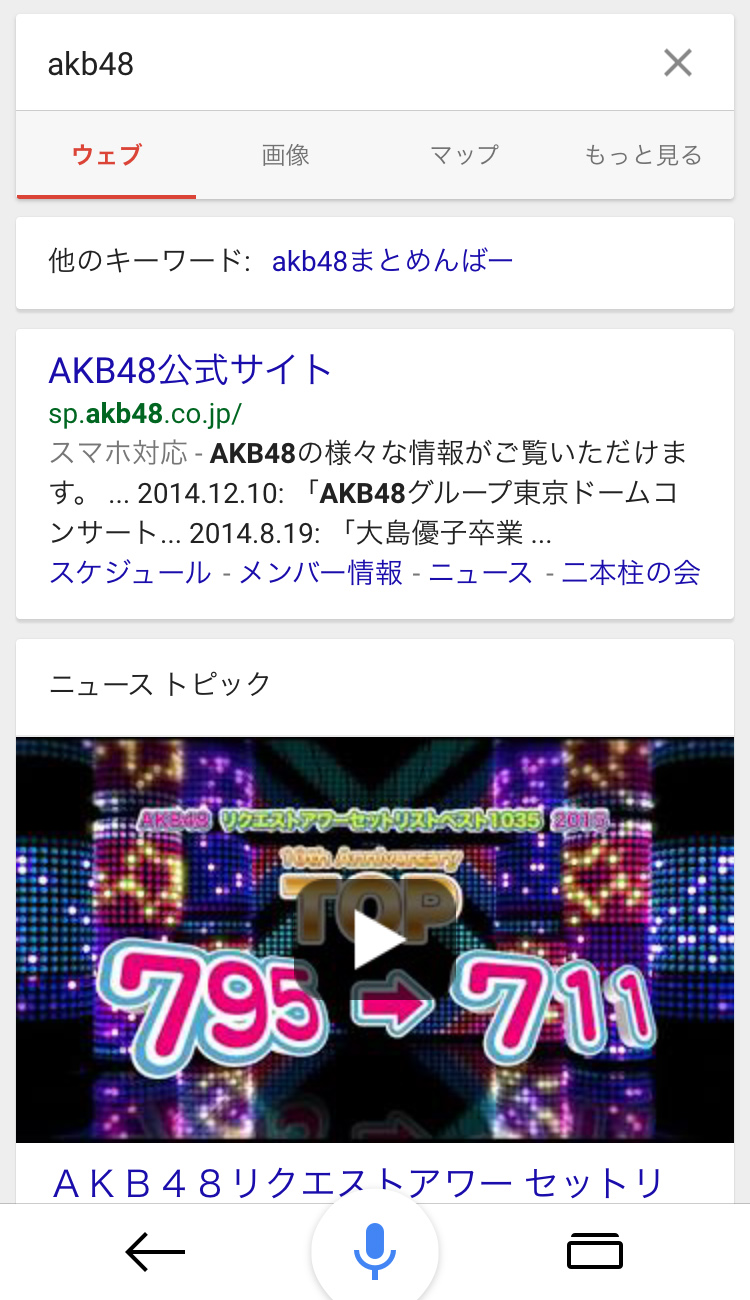
Task: Open the tabs switcher icon
Action: coord(595,1252)
